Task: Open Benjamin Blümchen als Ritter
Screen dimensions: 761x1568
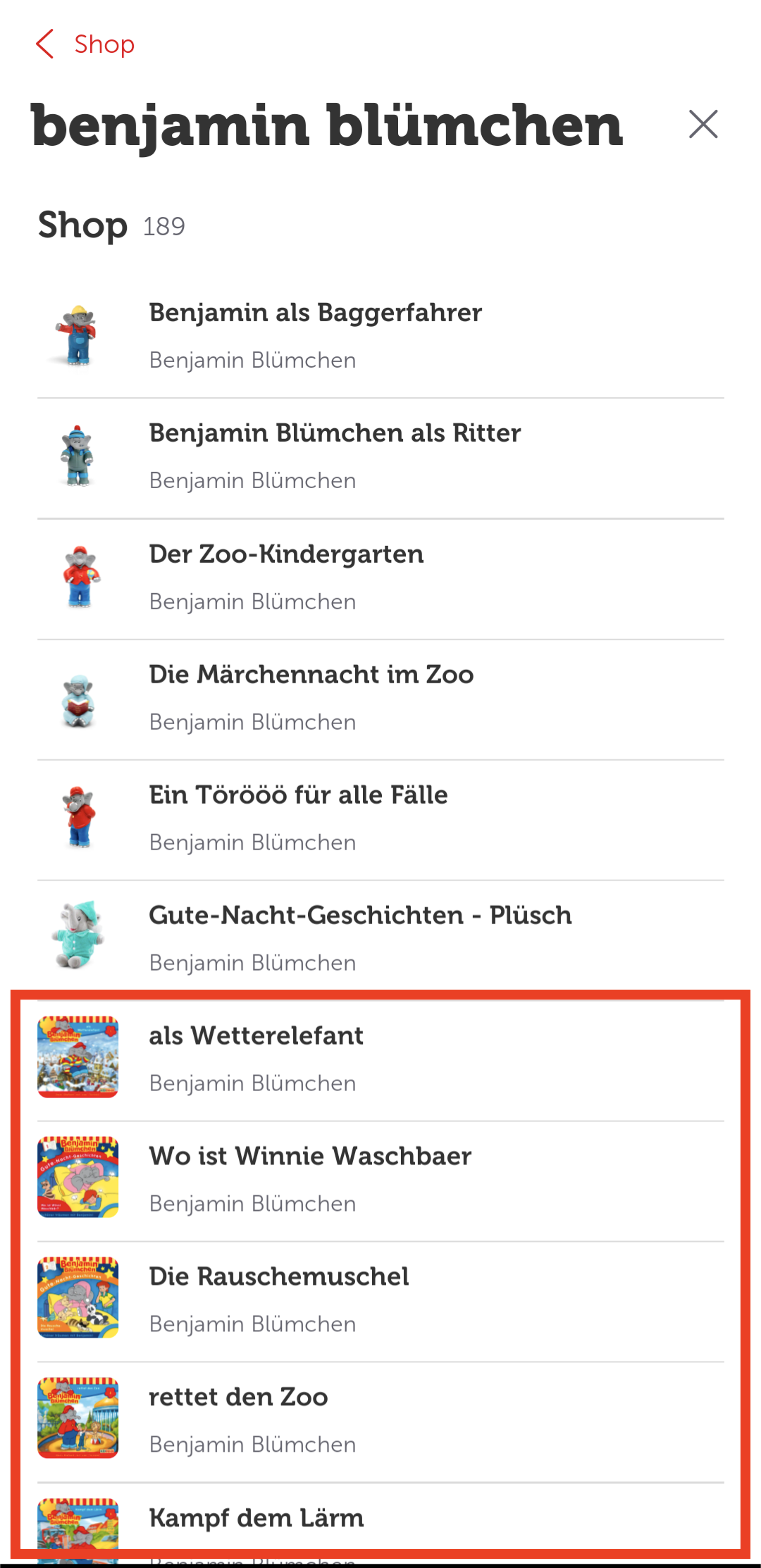Action: 380,457
